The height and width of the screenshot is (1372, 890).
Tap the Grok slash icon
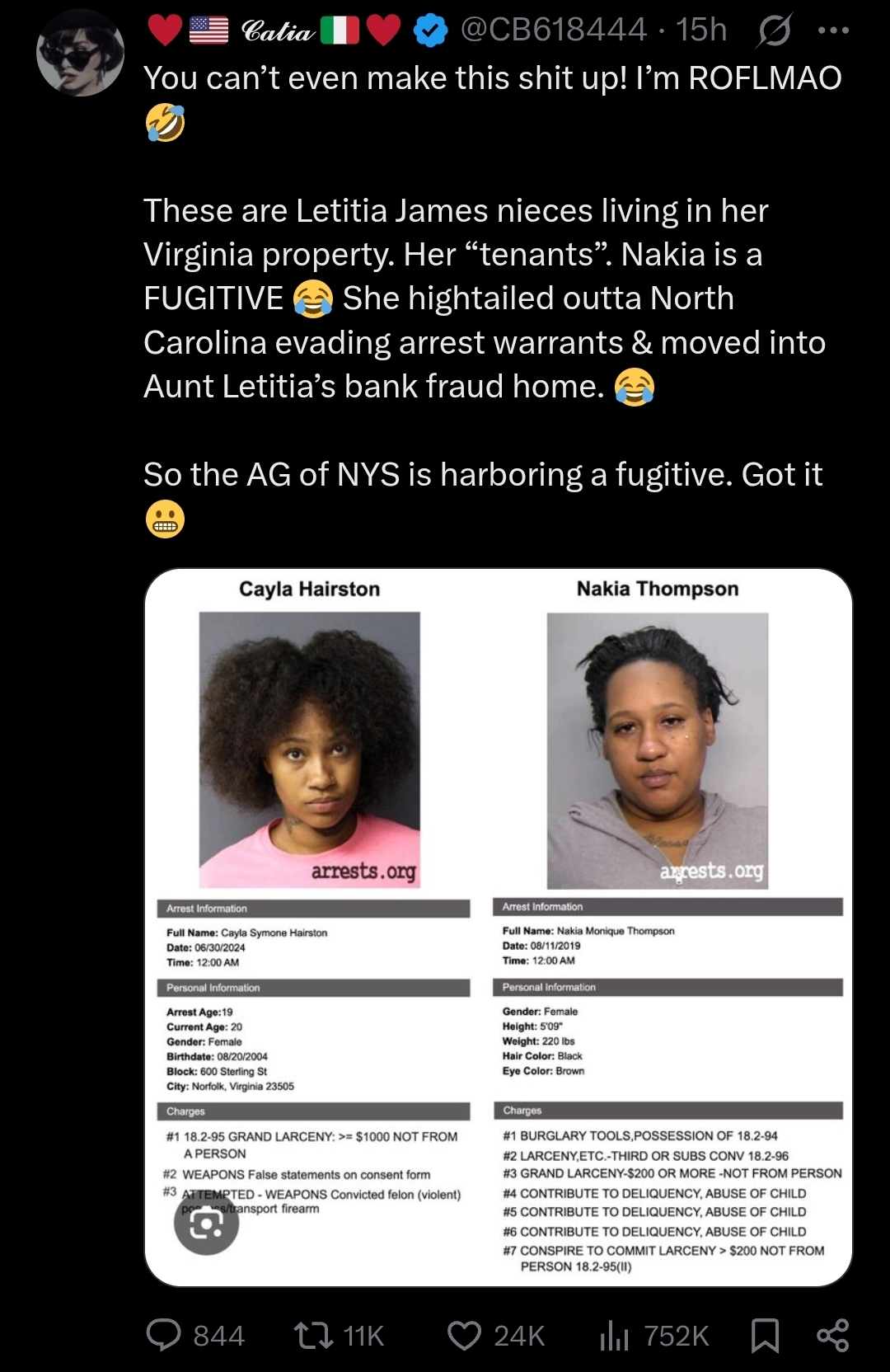[774, 31]
